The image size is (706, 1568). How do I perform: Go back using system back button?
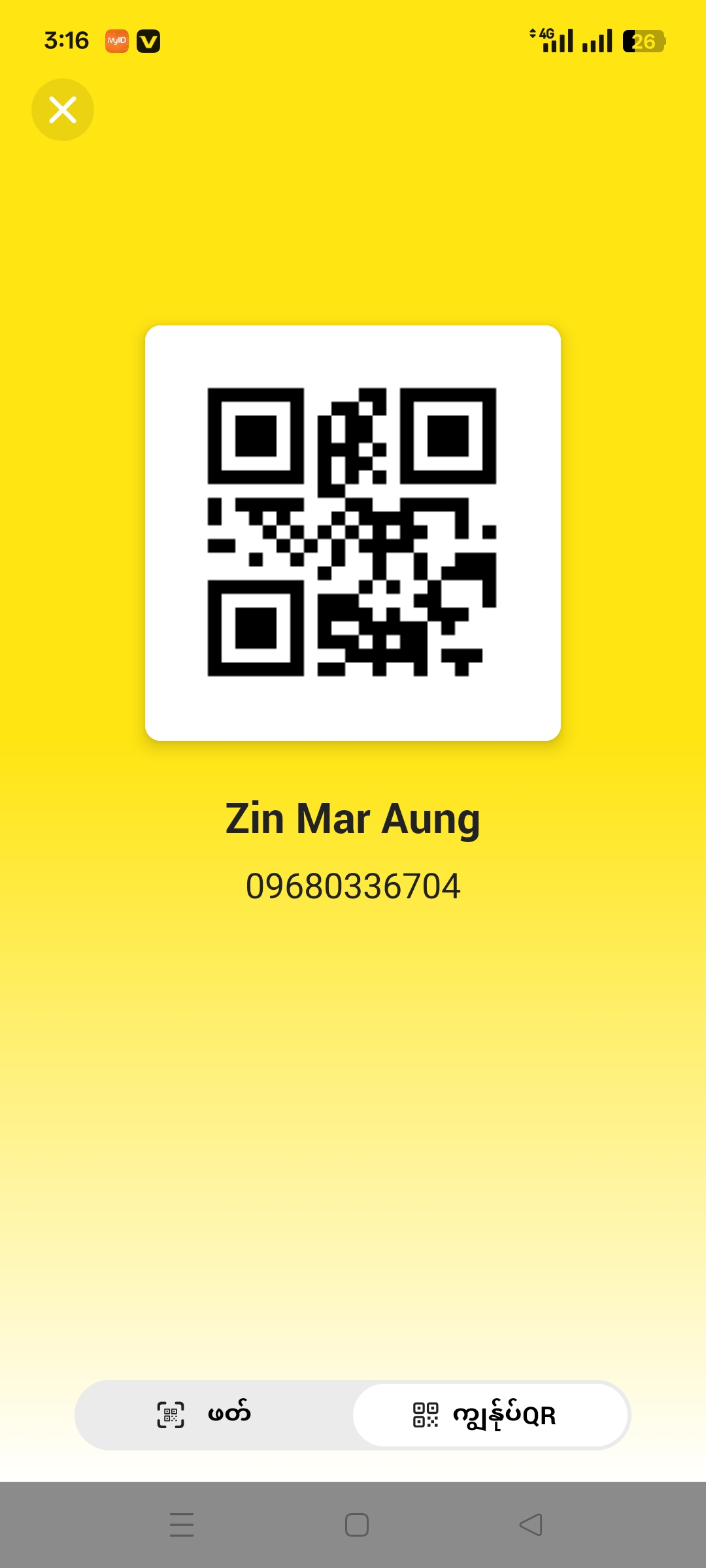(x=531, y=1525)
